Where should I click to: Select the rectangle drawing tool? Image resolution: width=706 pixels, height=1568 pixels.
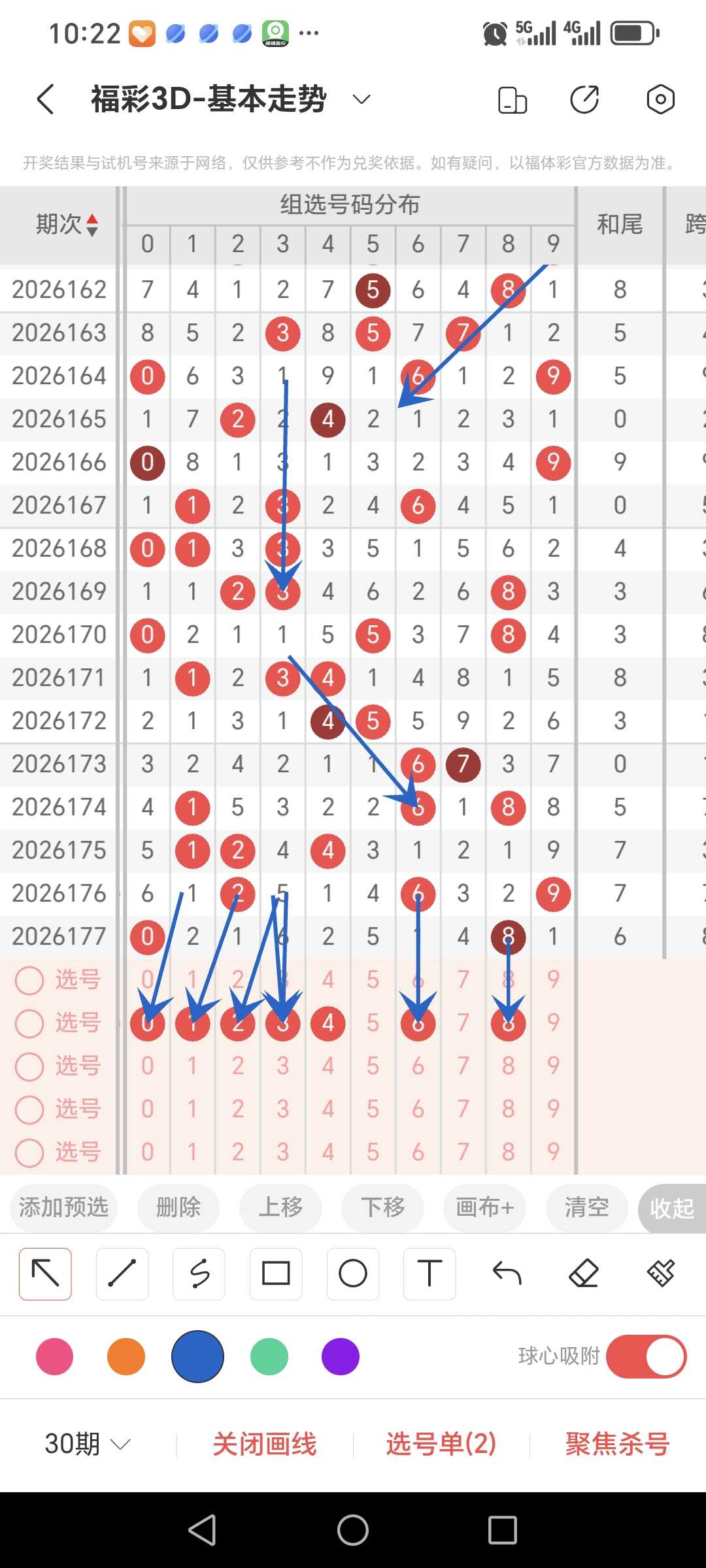276,1273
